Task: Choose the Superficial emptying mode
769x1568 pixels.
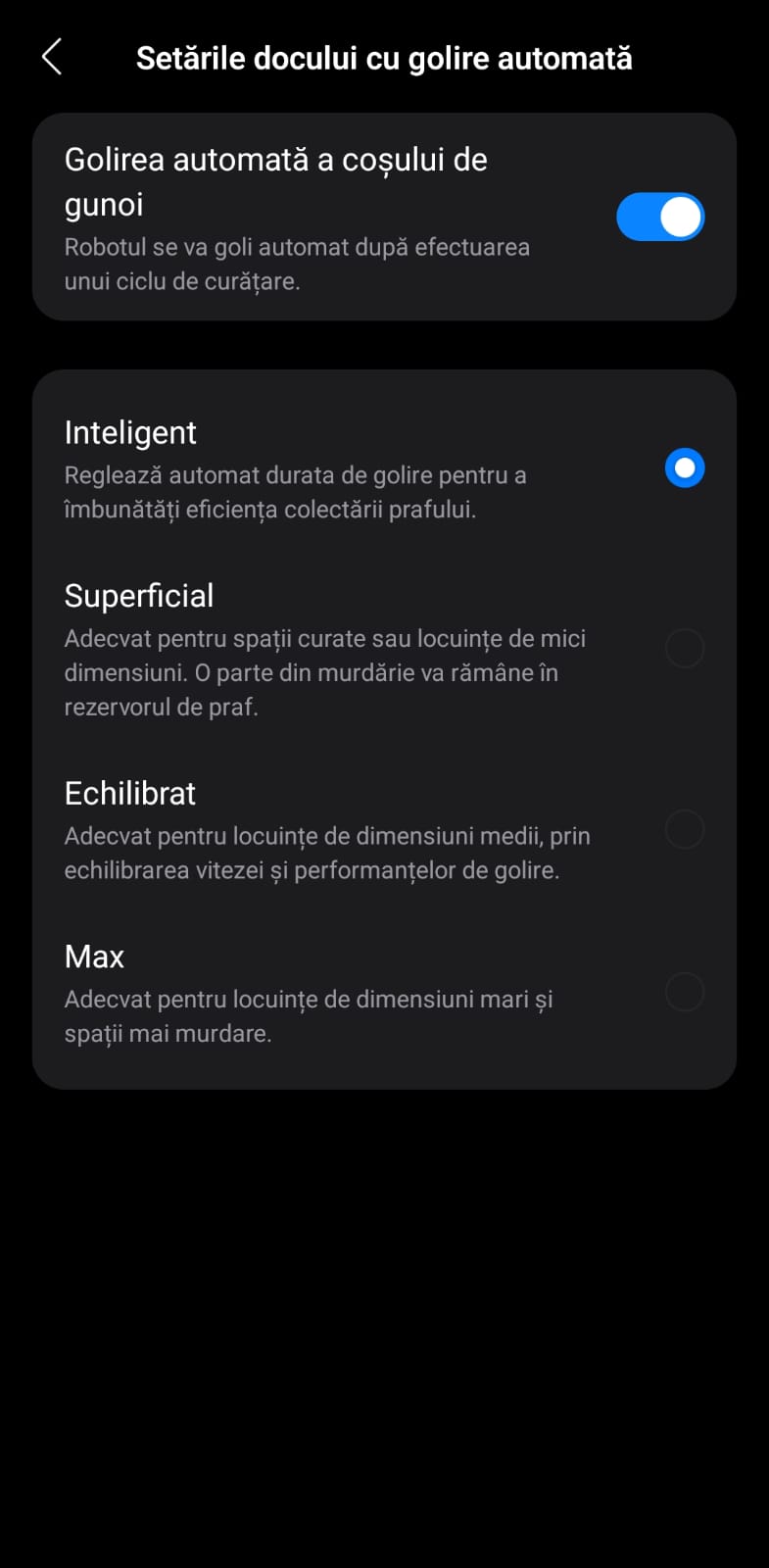Action: click(684, 649)
